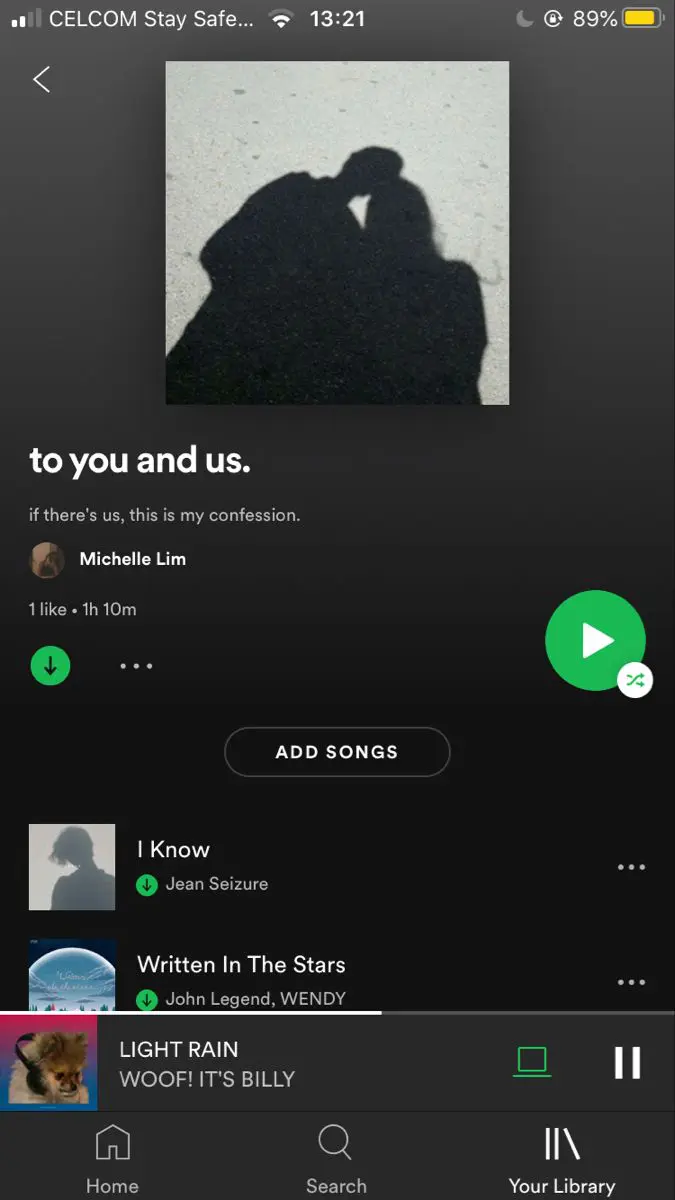Viewport: 675px width, 1200px height.
Task: Open Michelle Lim's profile
Action: [x=131, y=559]
